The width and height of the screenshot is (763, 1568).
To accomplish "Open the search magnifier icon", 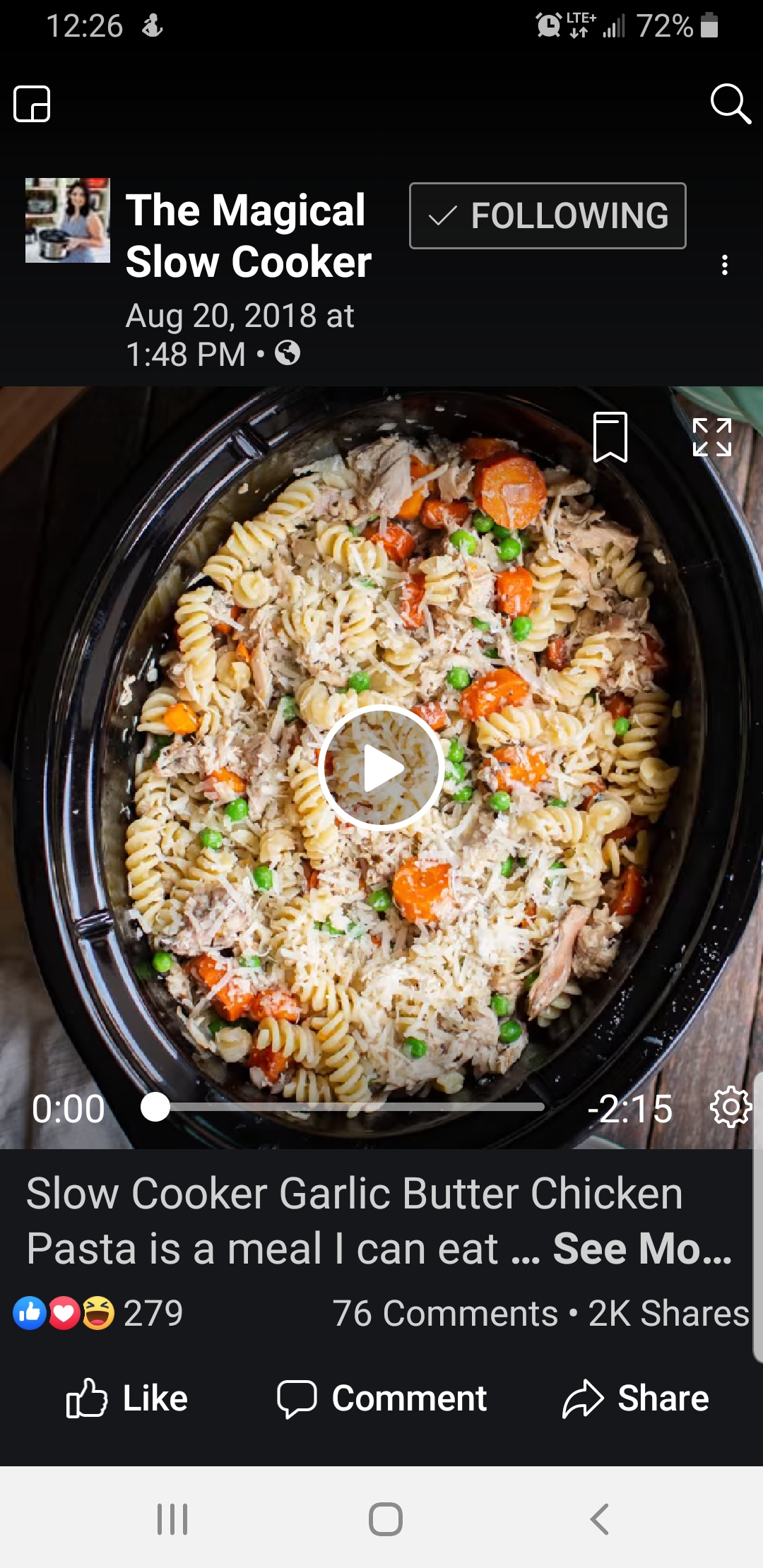I will coord(730,104).
